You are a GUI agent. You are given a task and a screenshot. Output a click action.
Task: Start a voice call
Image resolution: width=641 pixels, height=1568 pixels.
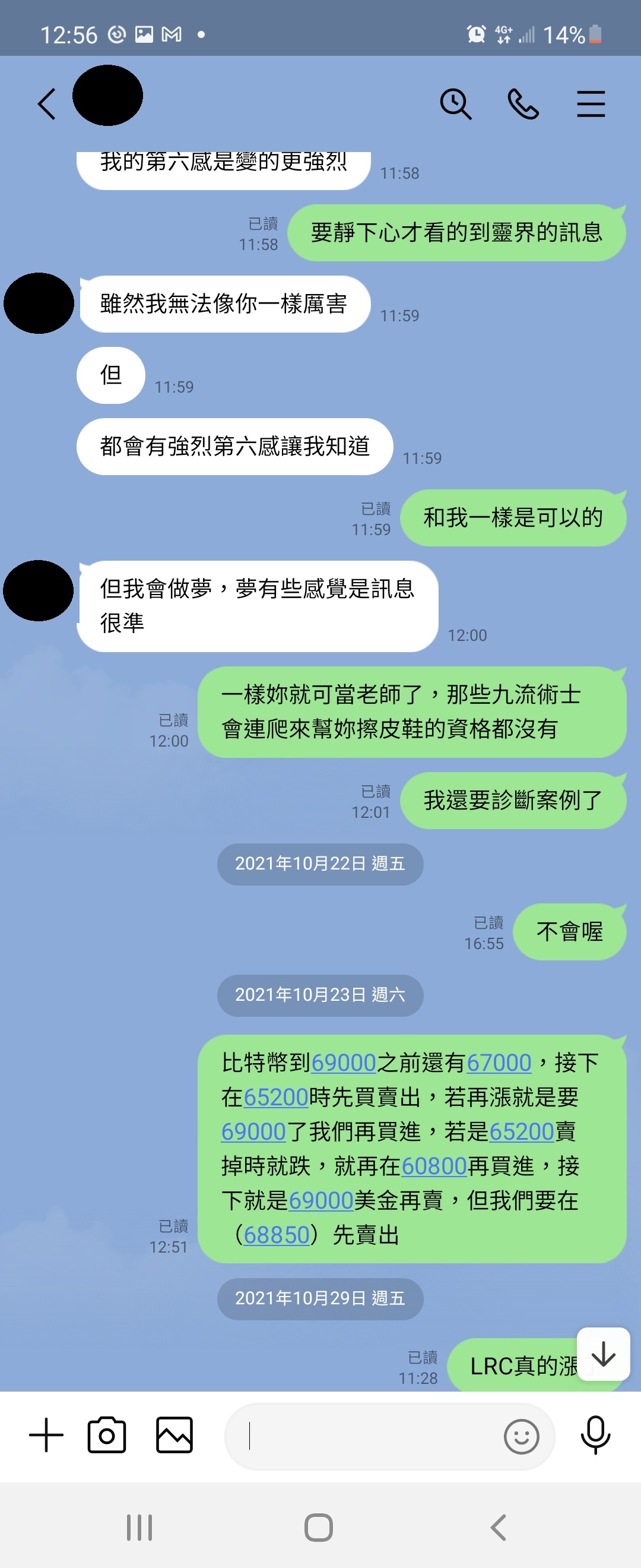point(523,104)
